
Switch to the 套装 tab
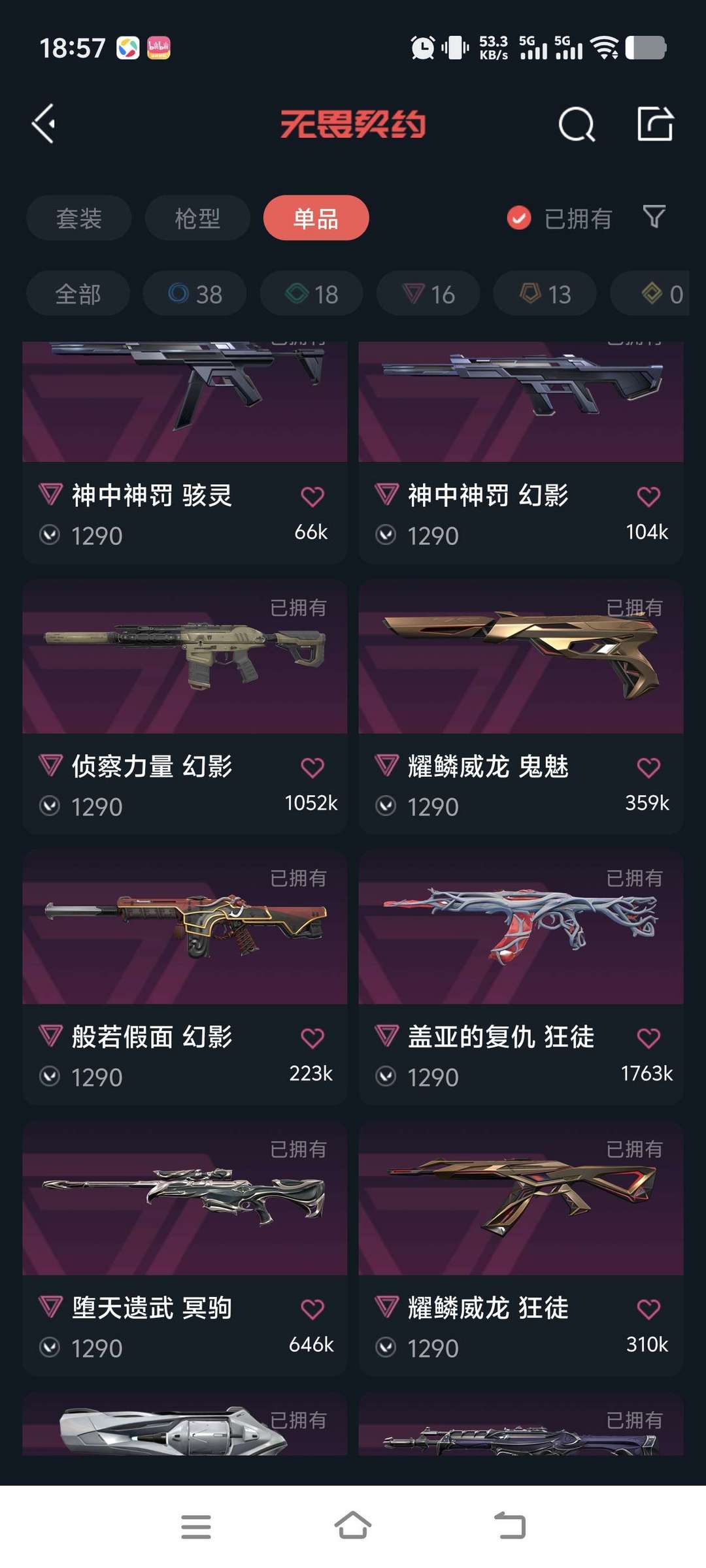coord(78,218)
